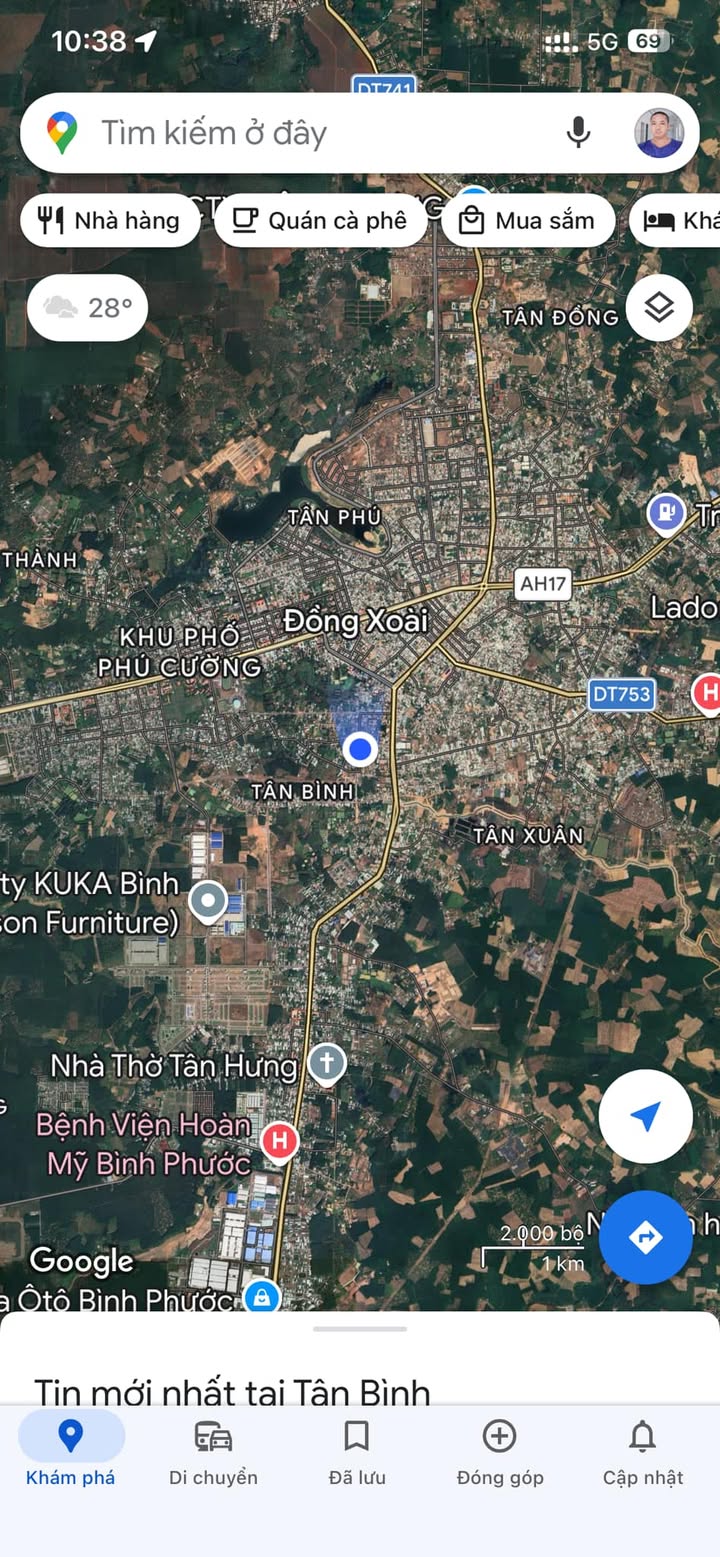Switch to the "Di chuyển" tab

click(x=213, y=1452)
